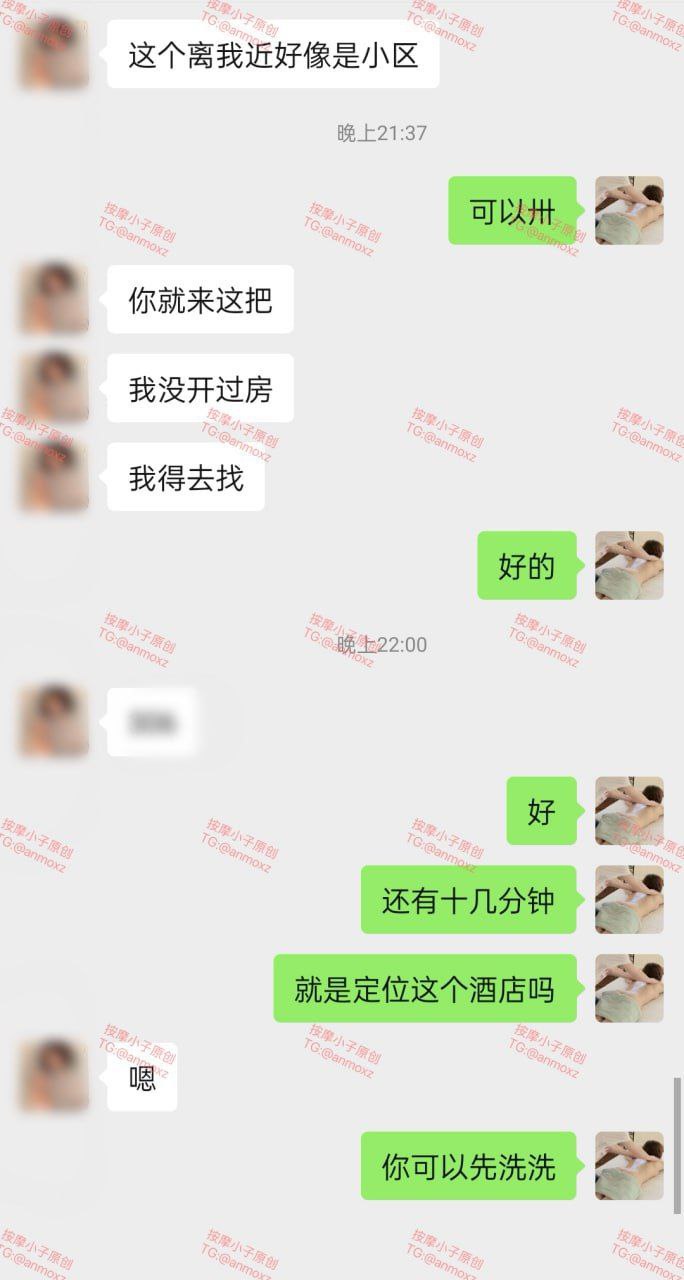The width and height of the screenshot is (684, 1280).
Task: Tap contact avatar beside 这个离我近好像是小区
Action: click(54, 53)
